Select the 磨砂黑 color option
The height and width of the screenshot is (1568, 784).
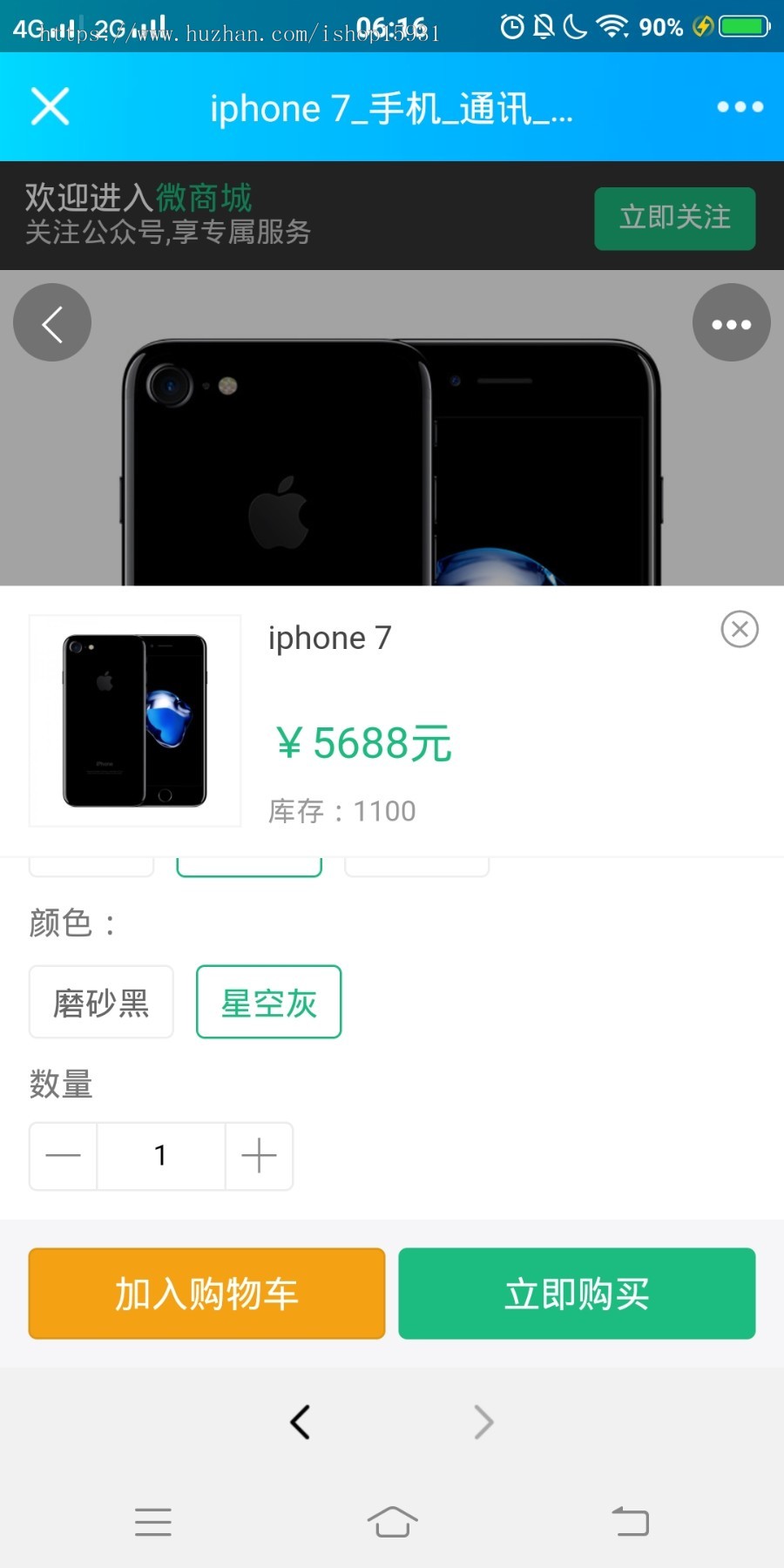101,1002
